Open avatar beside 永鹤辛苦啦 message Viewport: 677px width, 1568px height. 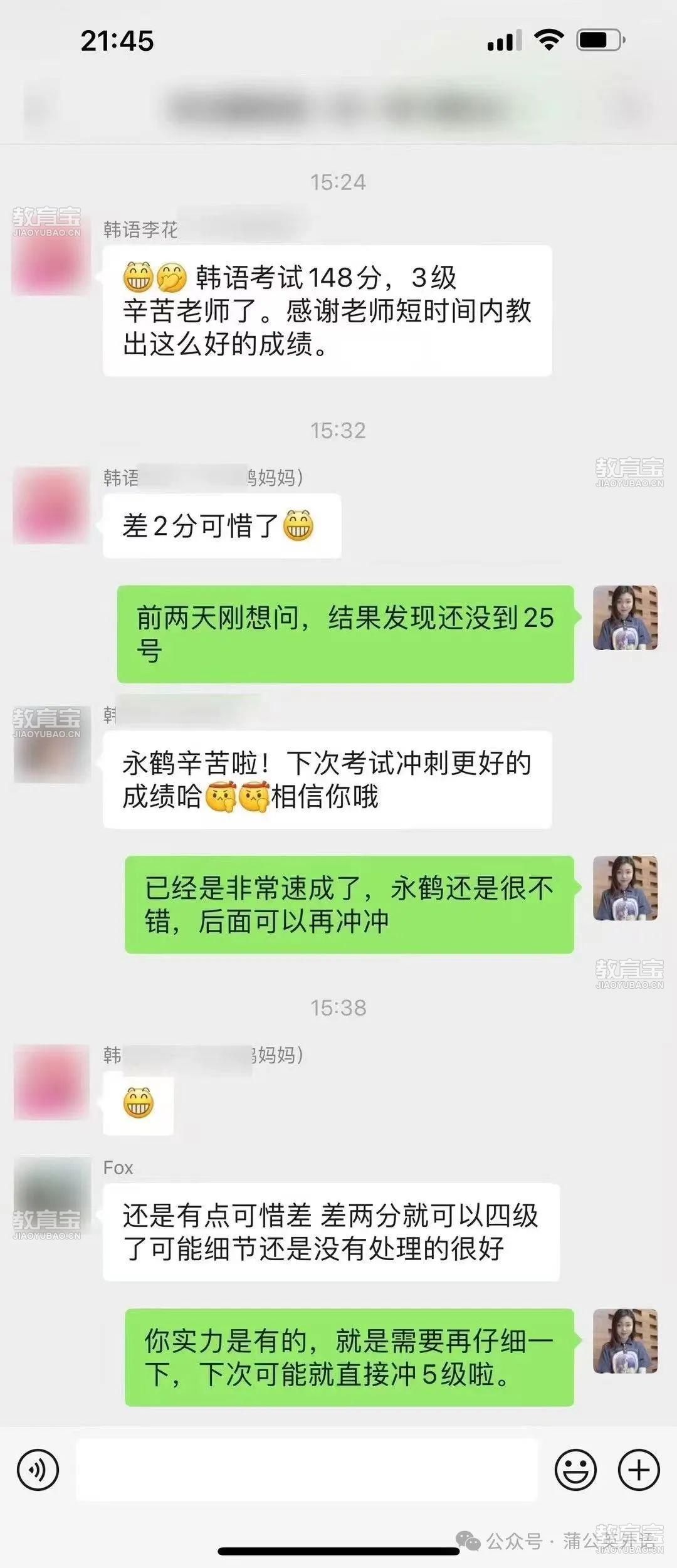coord(52,745)
